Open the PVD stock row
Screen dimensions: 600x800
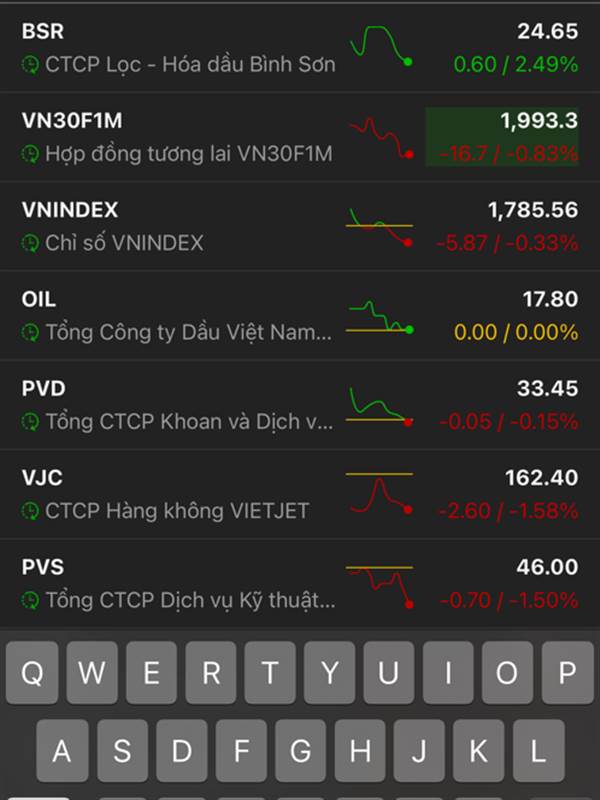[180, 404]
